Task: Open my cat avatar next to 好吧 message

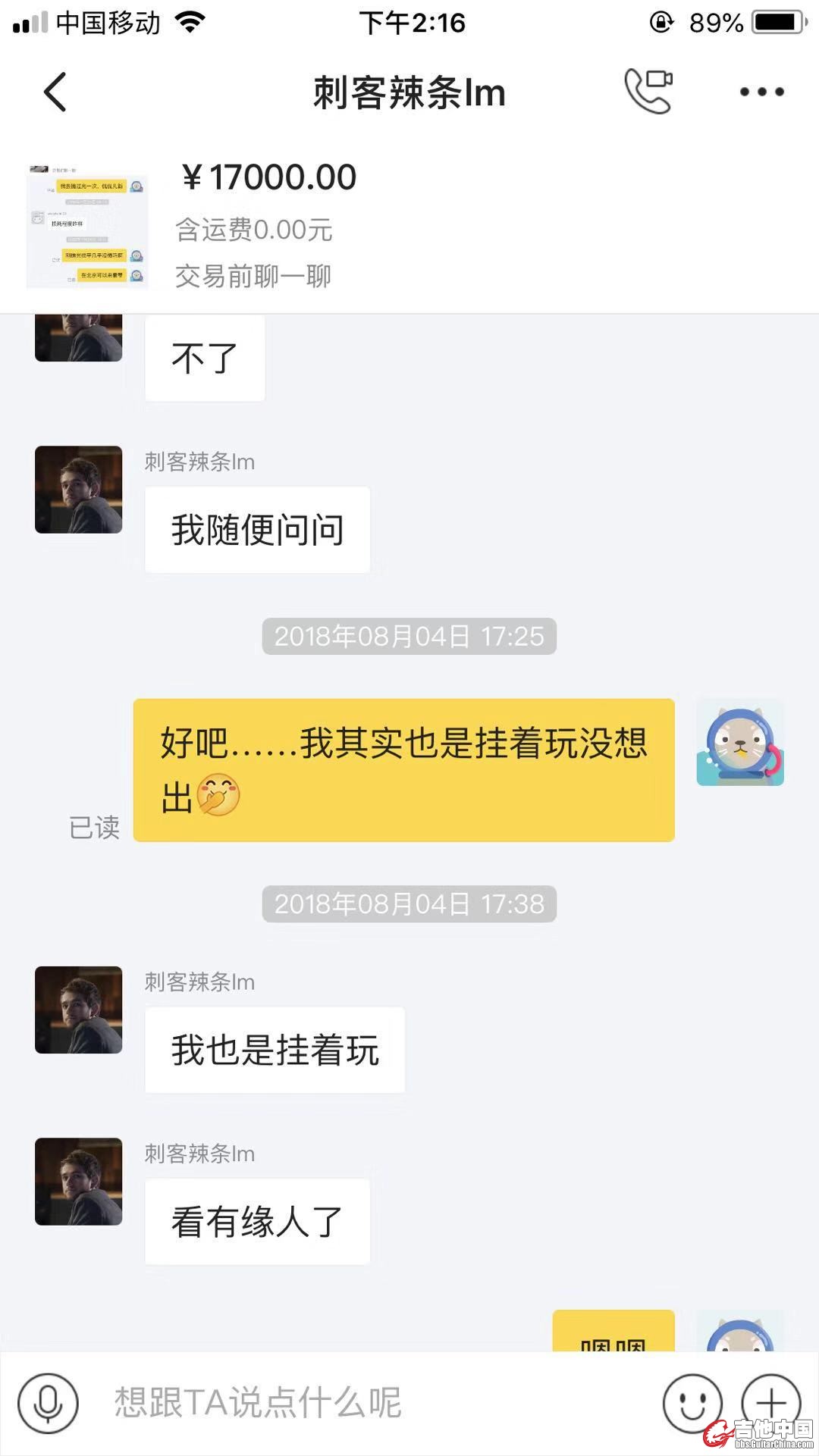Action: [x=740, y=742]
